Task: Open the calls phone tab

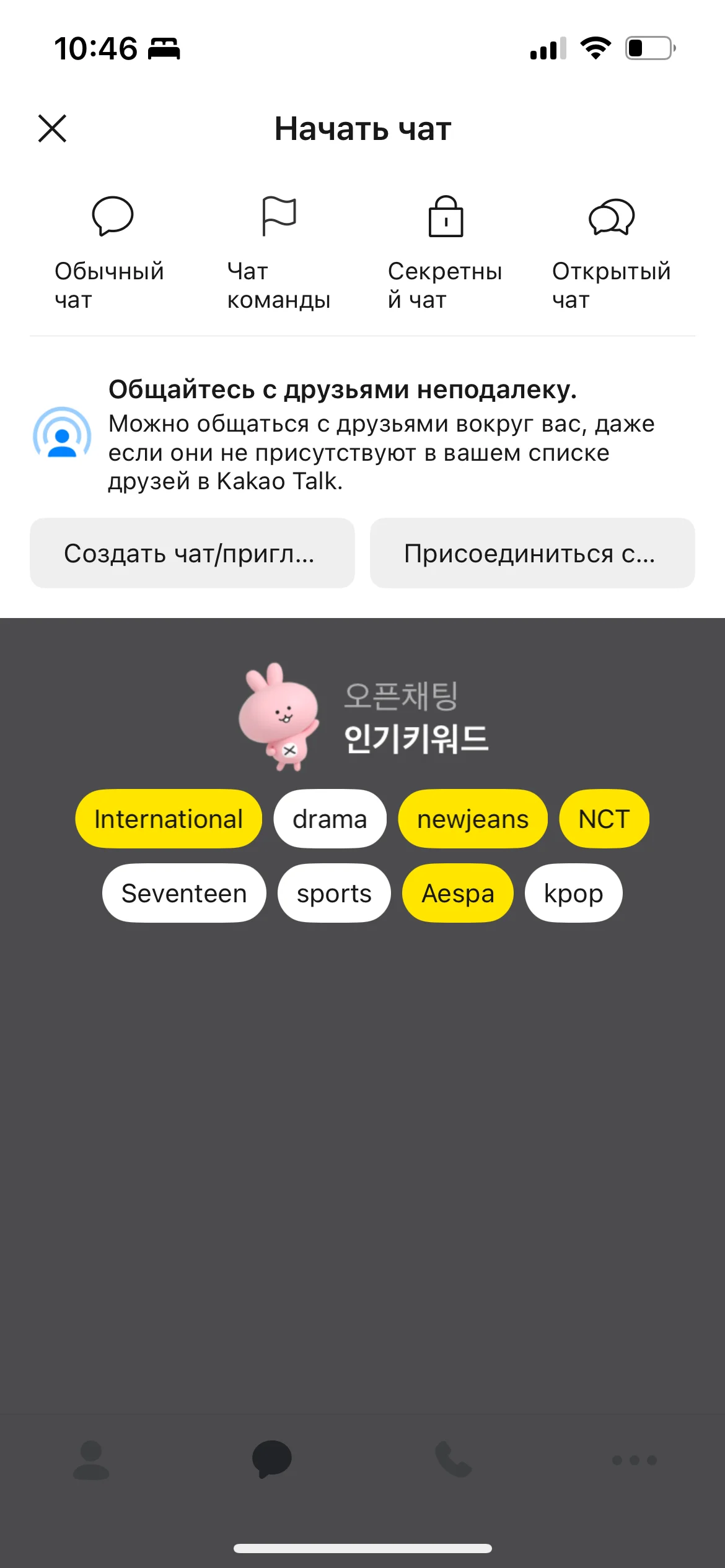Action: [453, 1460]
